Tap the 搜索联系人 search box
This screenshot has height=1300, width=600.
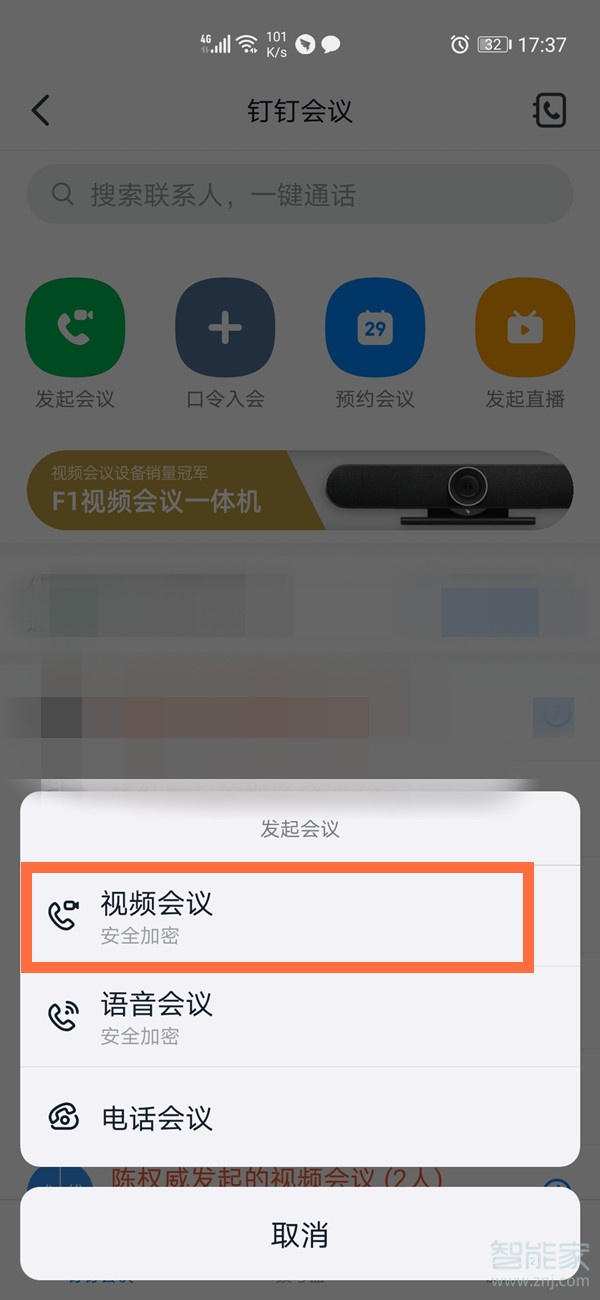[x=300, y=194]
